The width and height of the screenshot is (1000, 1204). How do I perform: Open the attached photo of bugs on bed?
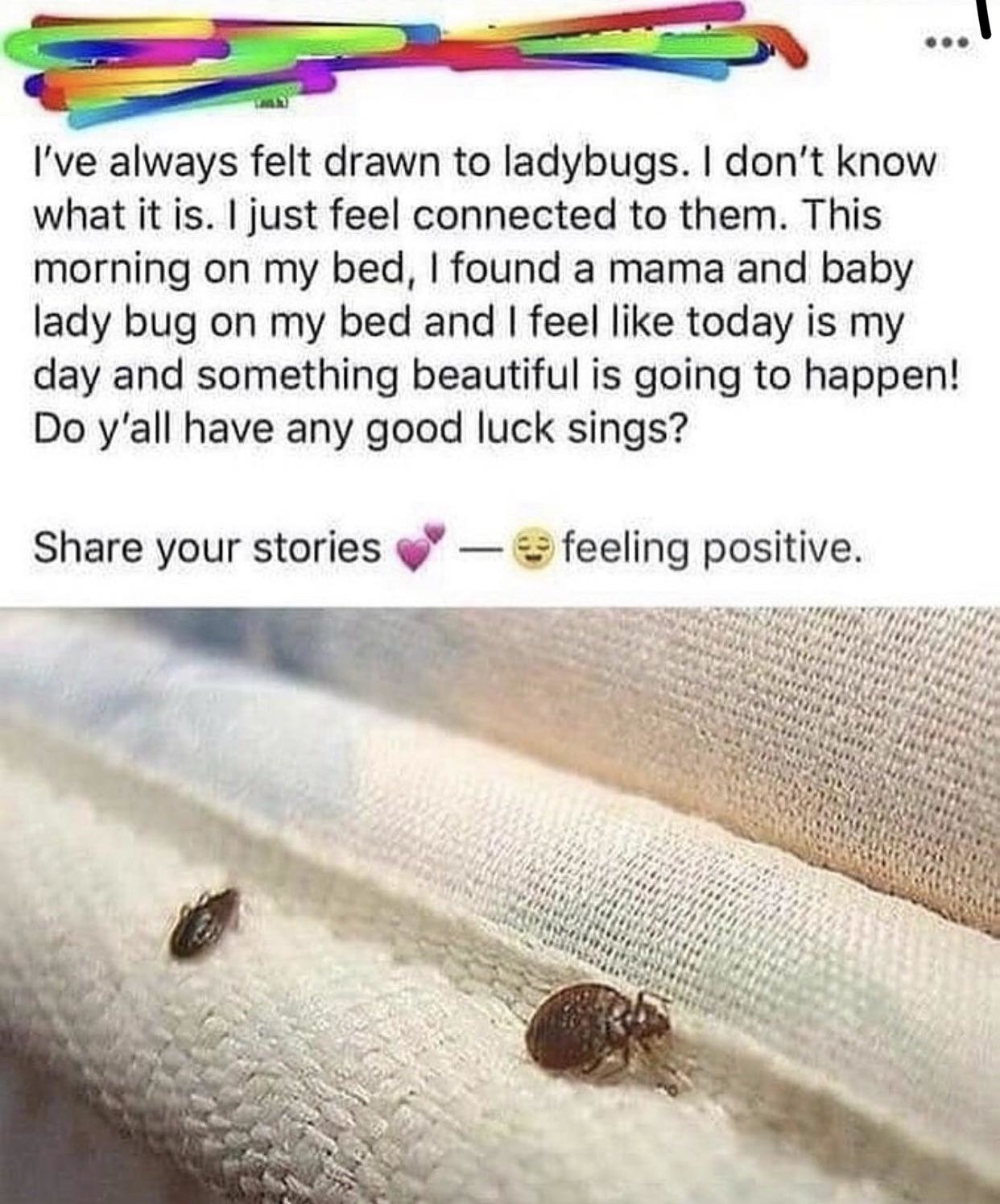coord(499,902)
